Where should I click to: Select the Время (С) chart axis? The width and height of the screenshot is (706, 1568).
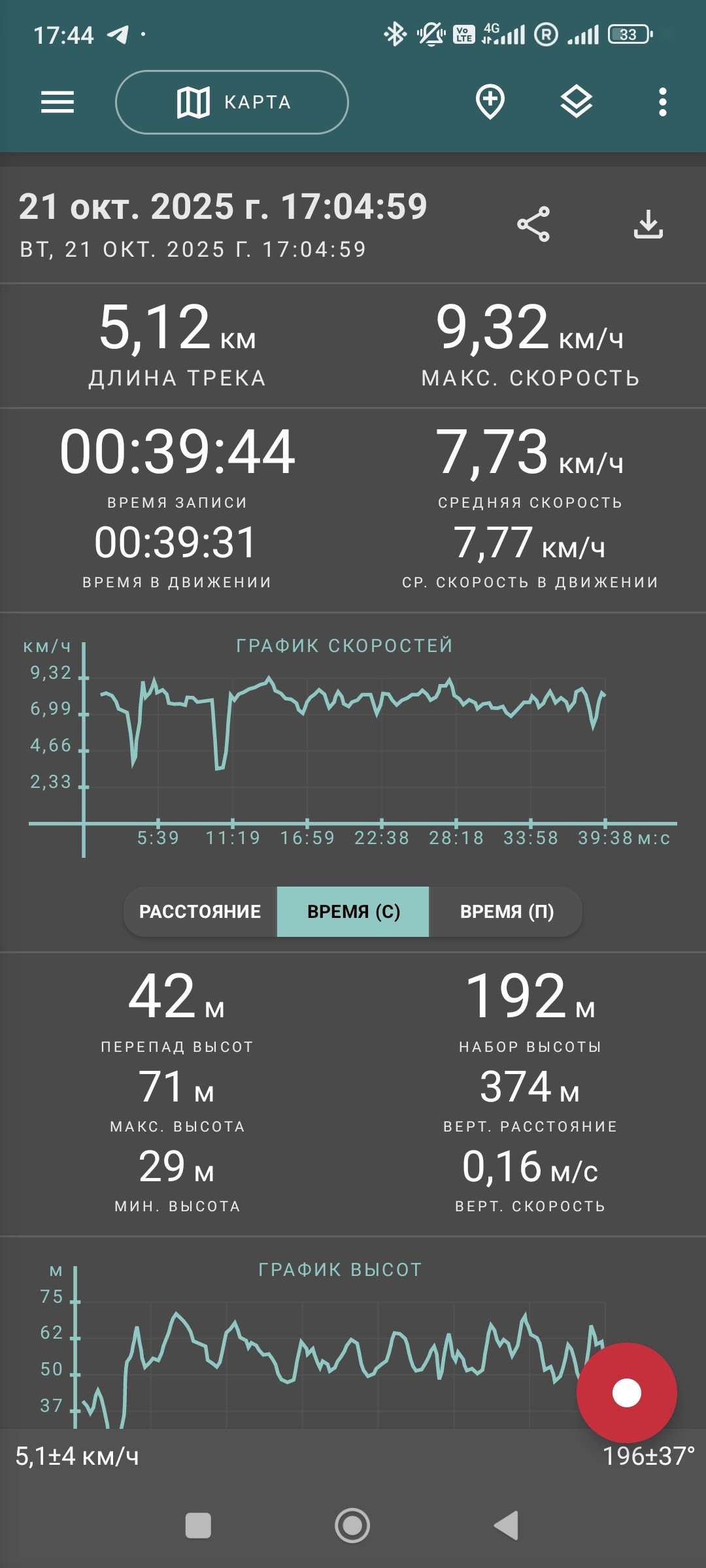click(353, 911)
